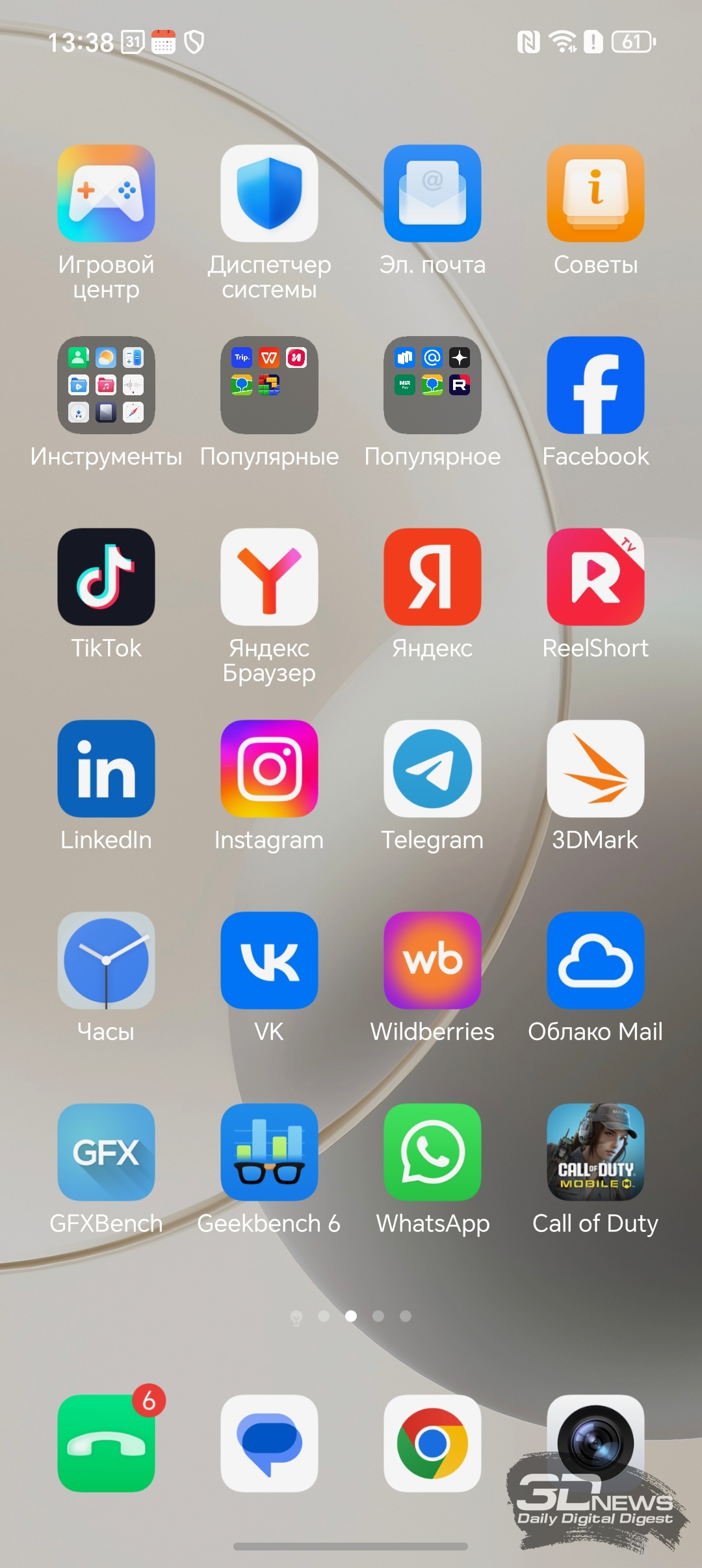Open the Игровой центр app

click(x=106, y=193)
